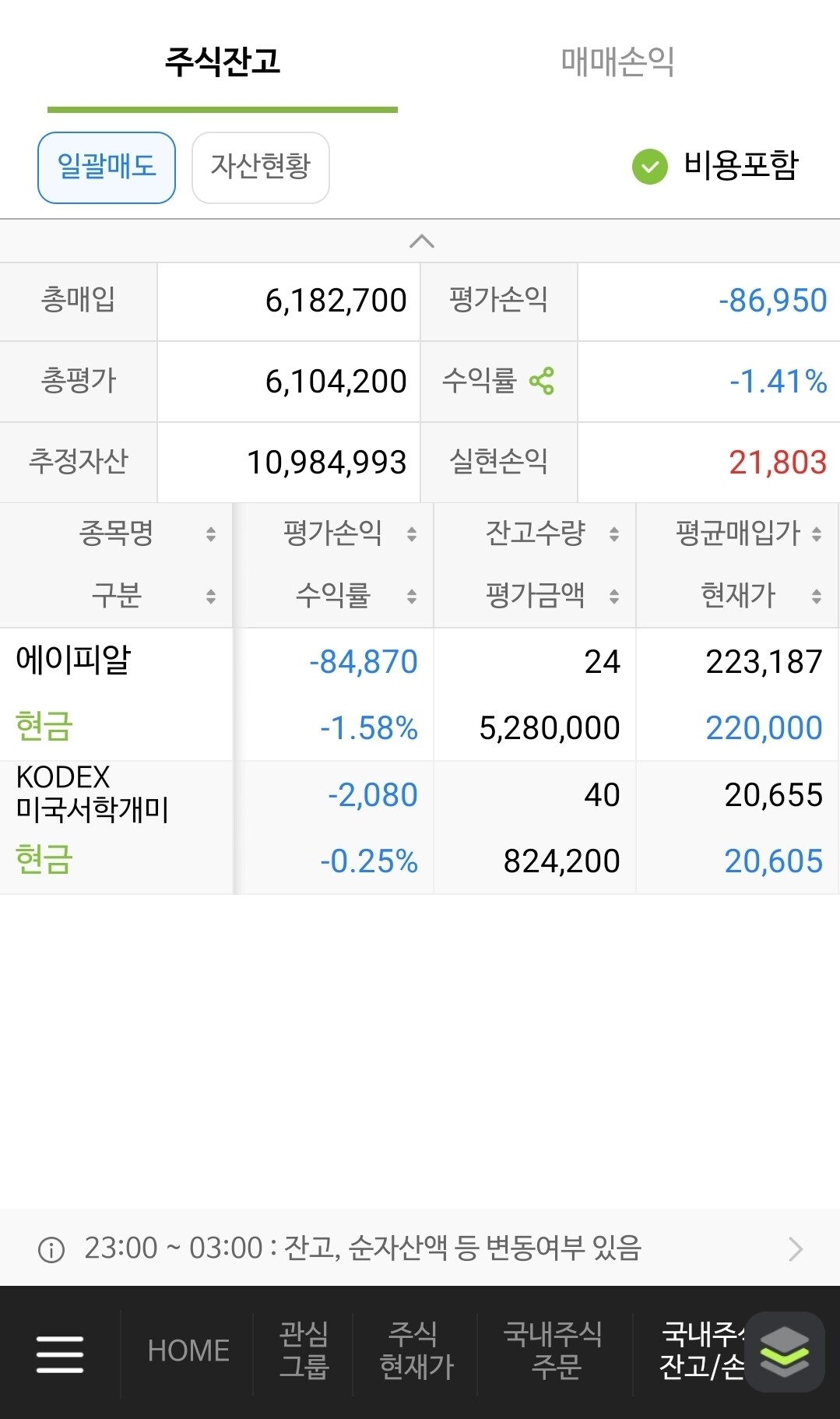840x1419 pixels.
Task: Sort holdings by 수익률
Action: coord(356,596)
